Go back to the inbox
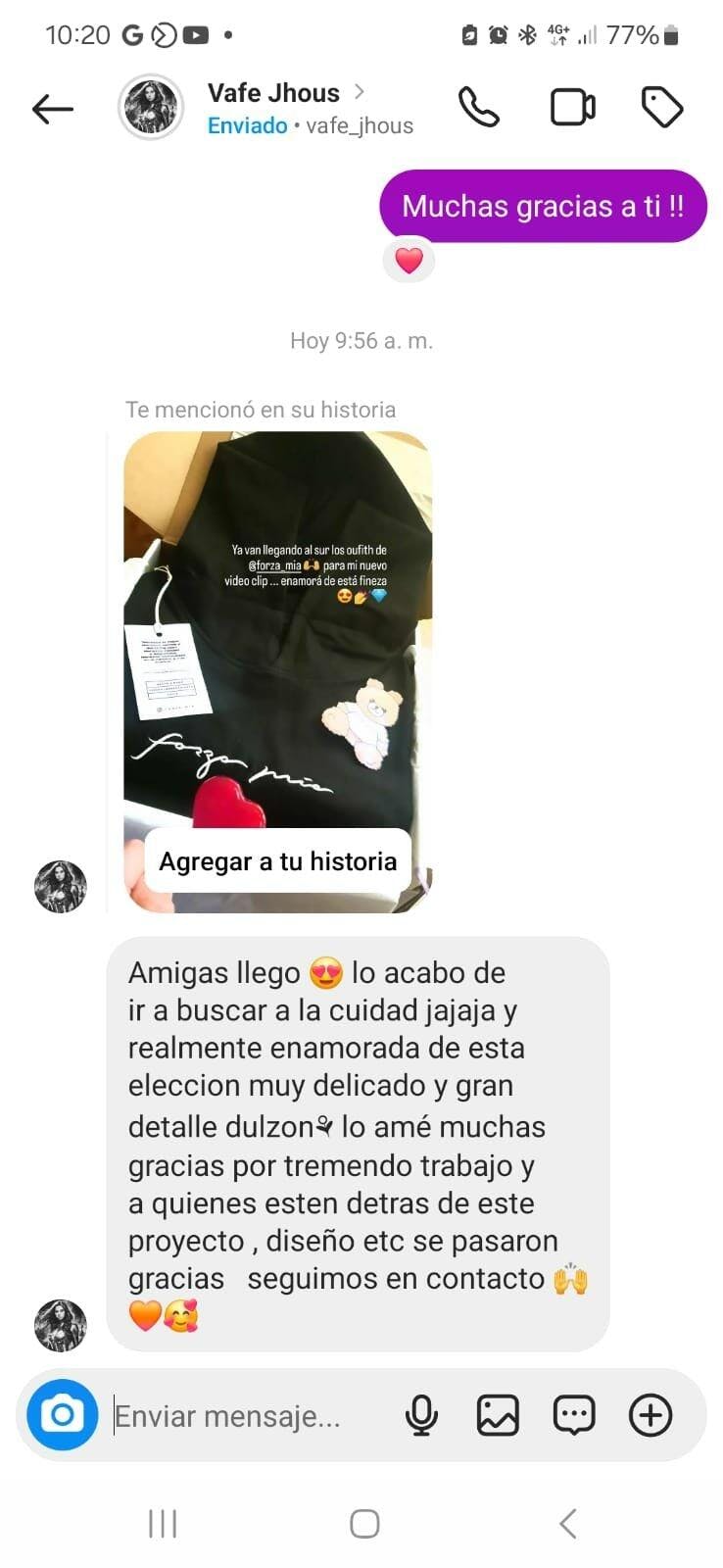723x1568 pixels. [53, 109]
